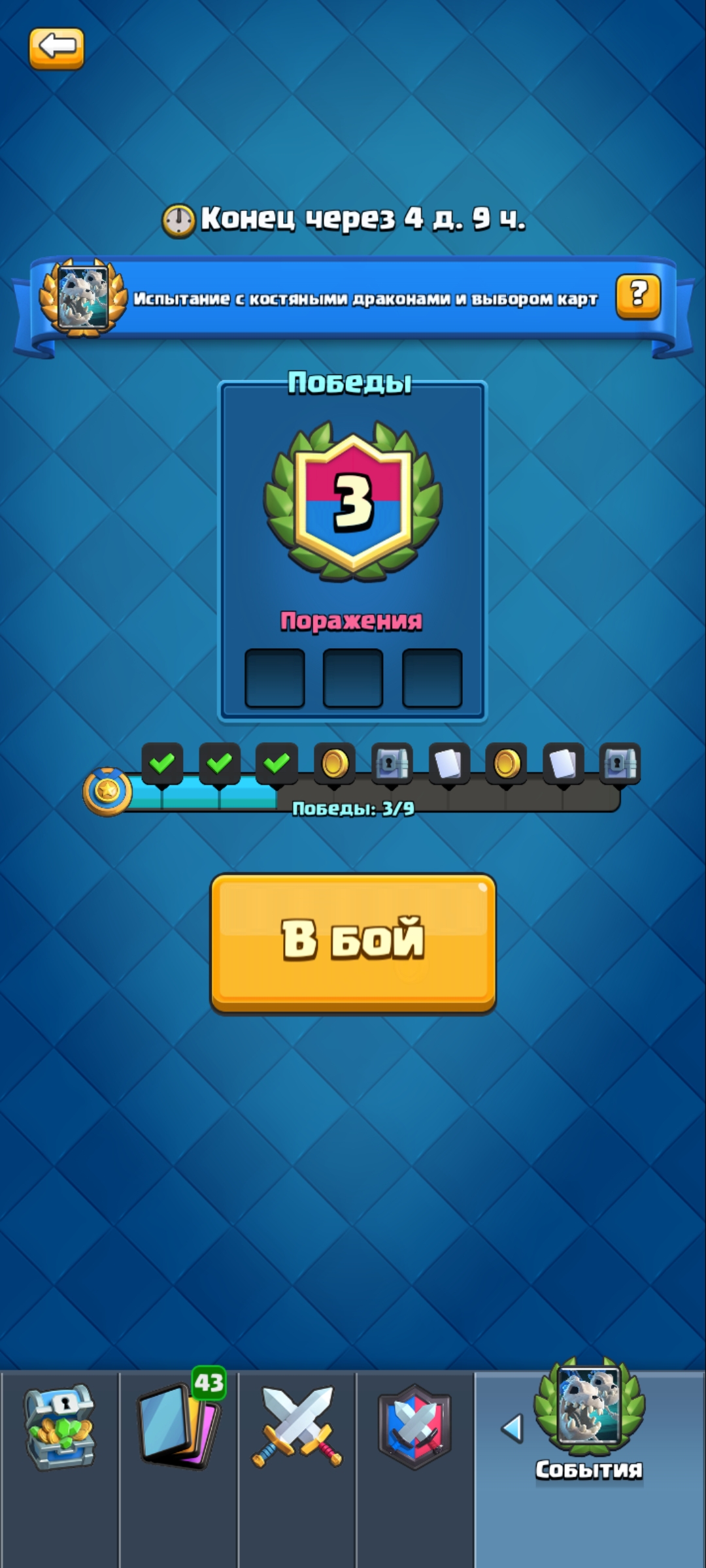
Task: View the four wins gold coin reward
Action: pyautogui.click(x=335, y=763)
